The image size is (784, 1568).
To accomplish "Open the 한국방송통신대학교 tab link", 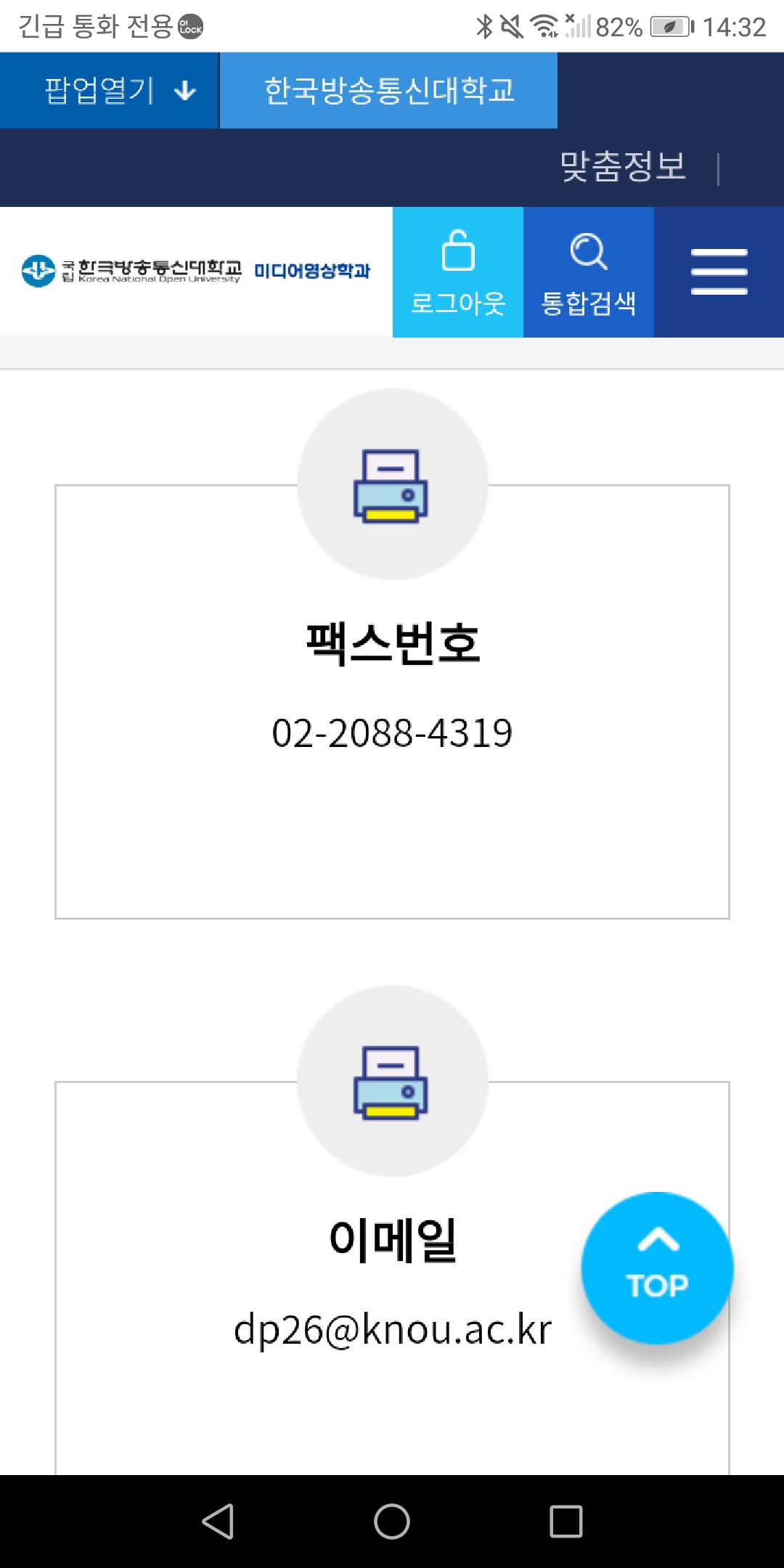I will click(388, 91).
